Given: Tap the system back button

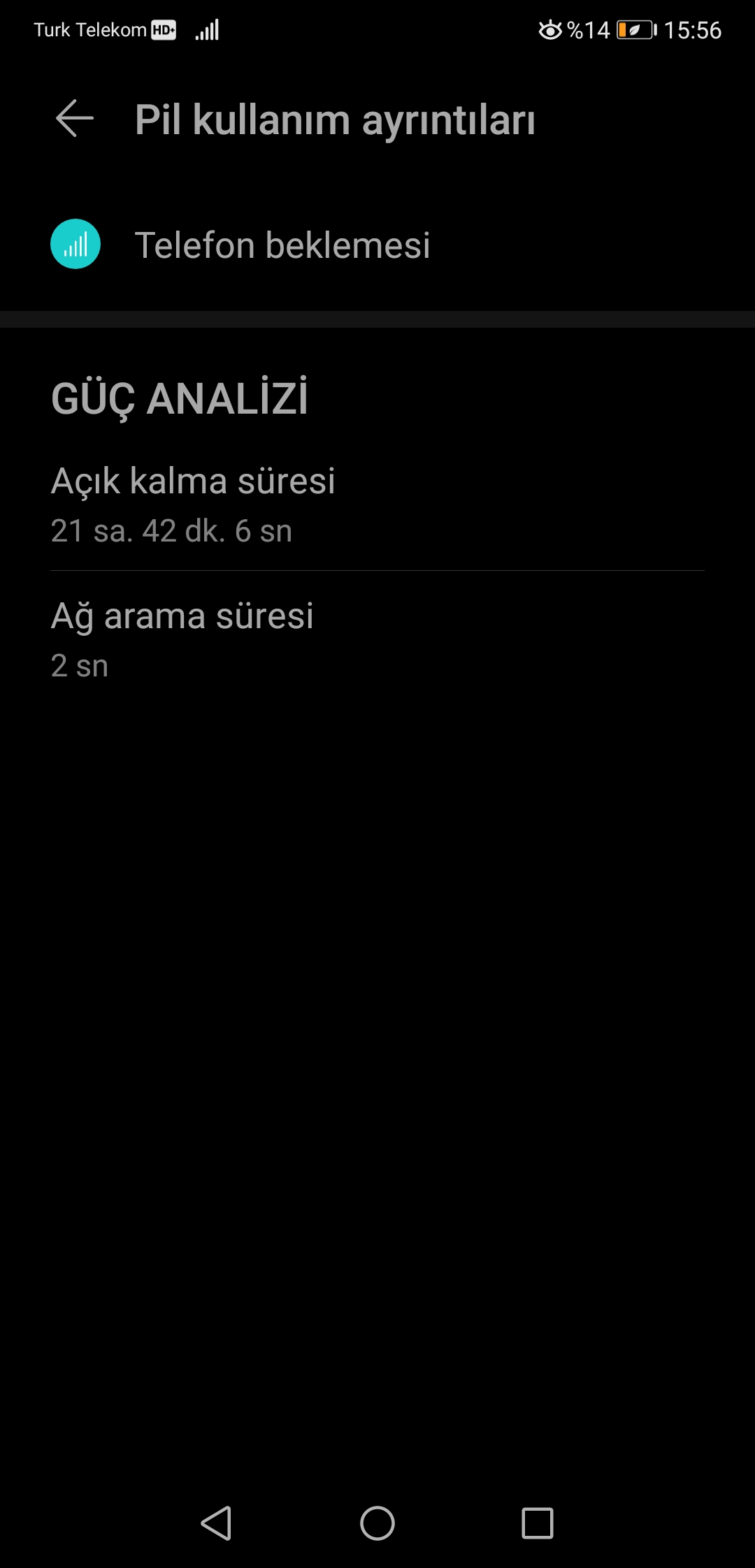Looking at the screenshot, I should [217, 1523].
